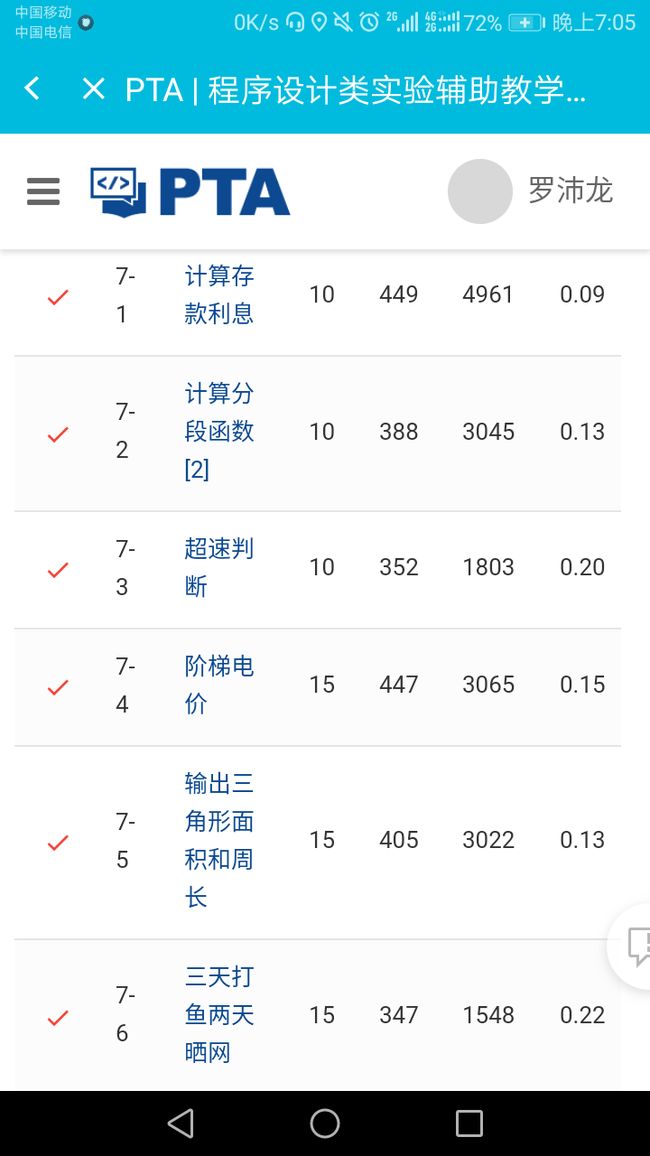Open problem 阶梯电价
This screenshot has width=650, height=1156.
pyautogui.click(x=219, y=684)
